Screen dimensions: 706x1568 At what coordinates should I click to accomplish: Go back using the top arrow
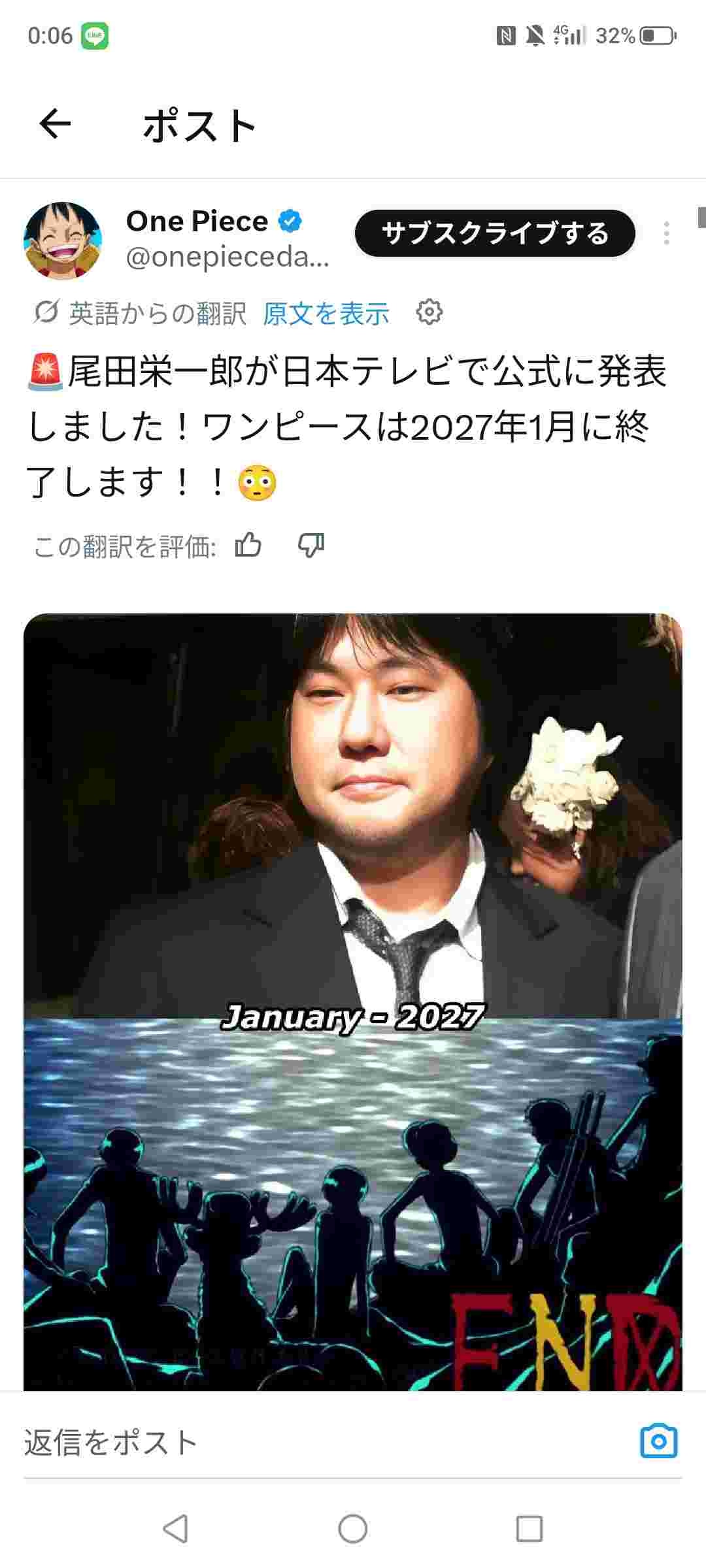pyautogui.click(x=55, y=124)
